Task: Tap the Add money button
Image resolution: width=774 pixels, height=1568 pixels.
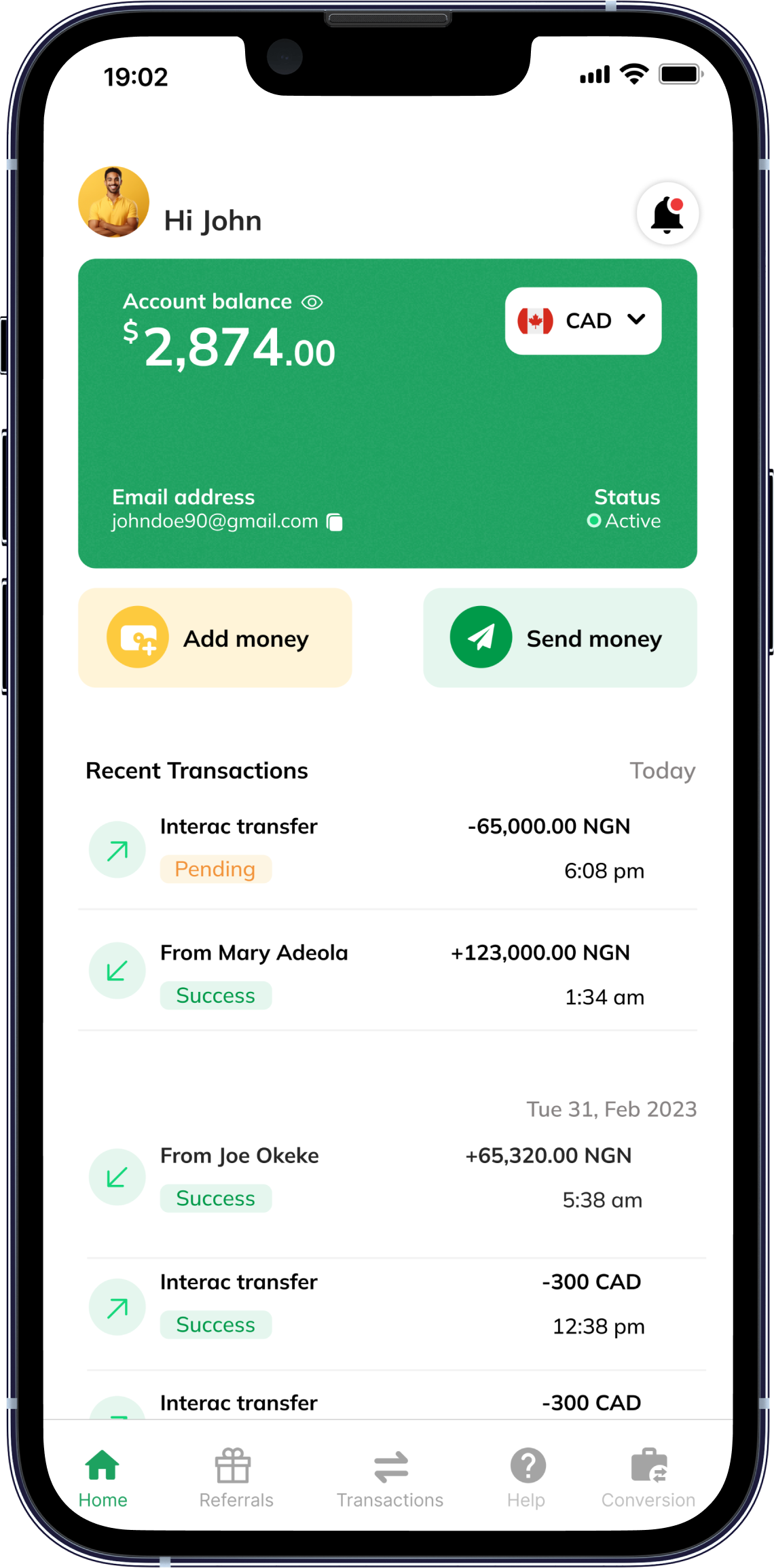Action: [x=215, y=638]
